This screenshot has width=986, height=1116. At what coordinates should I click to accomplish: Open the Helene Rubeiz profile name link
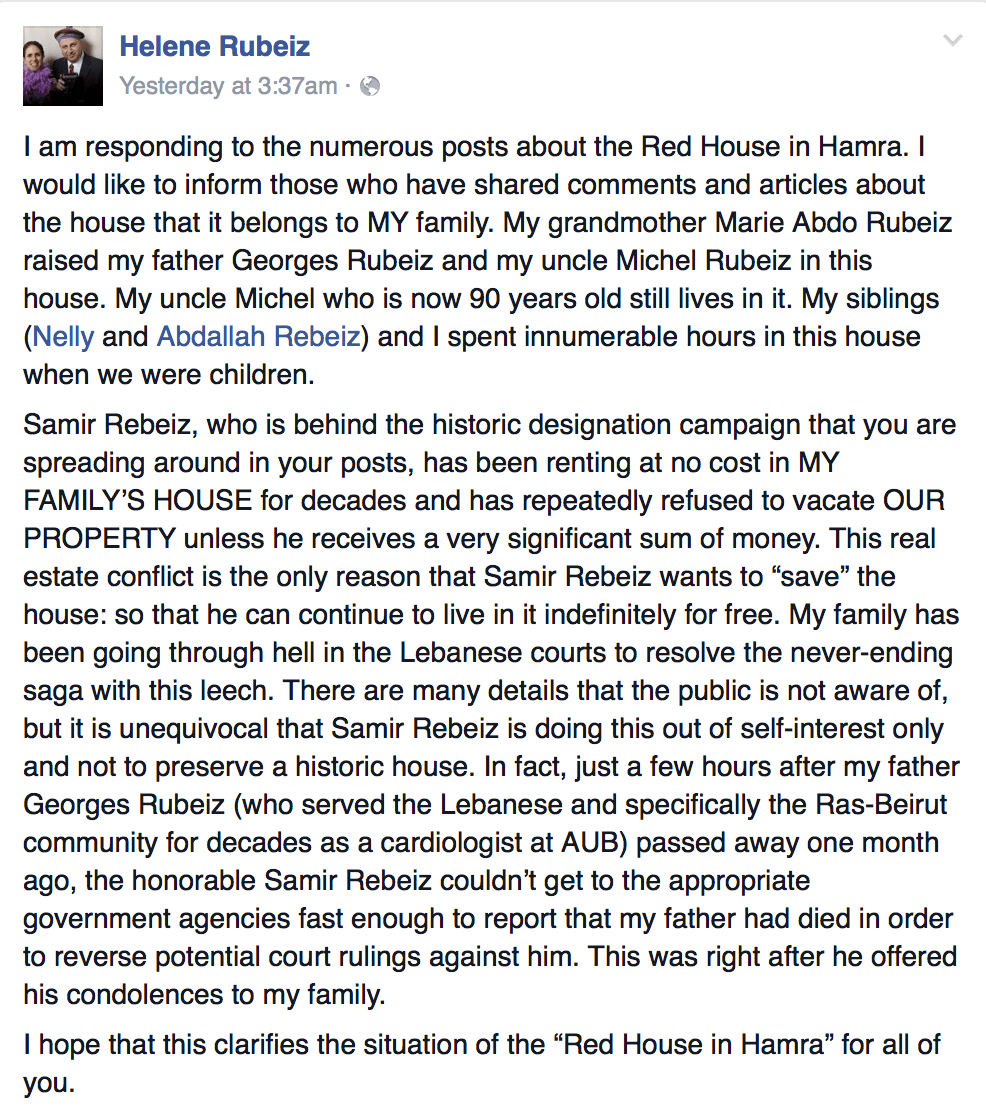(x=215, y=46)
